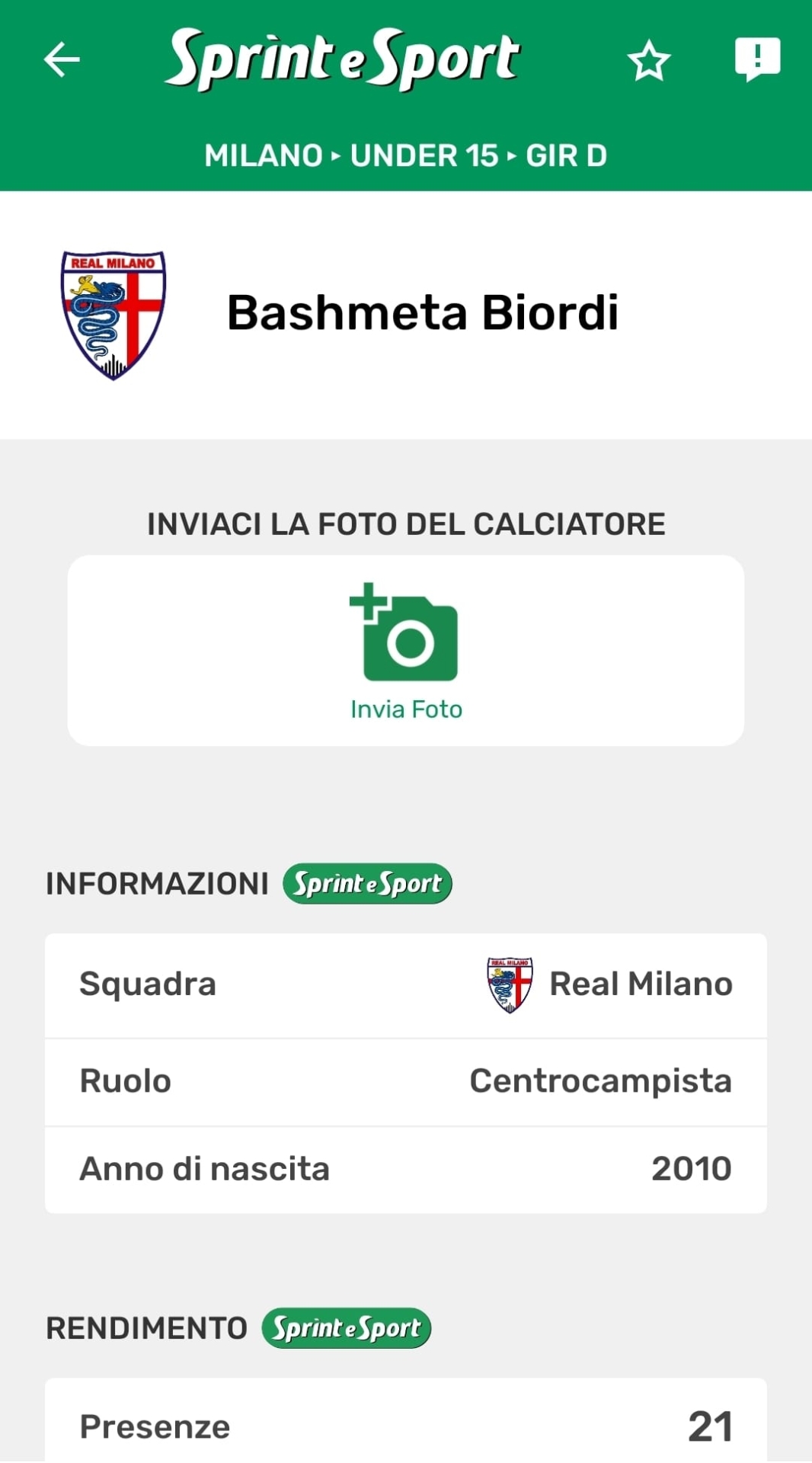The width and height of the screenshot is (812, 1463).
Task: Report an issue via the exclamation icon
Action: (x=757, y=59)
